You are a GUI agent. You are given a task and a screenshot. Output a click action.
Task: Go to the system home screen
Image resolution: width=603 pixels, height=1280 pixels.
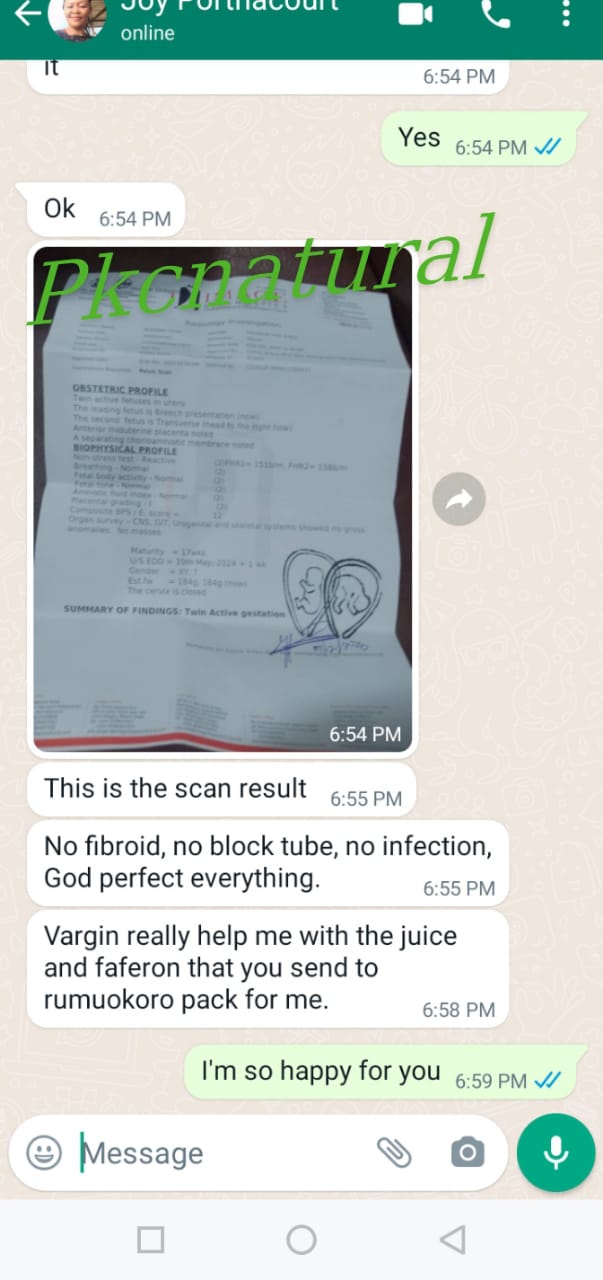point(301,1240)
